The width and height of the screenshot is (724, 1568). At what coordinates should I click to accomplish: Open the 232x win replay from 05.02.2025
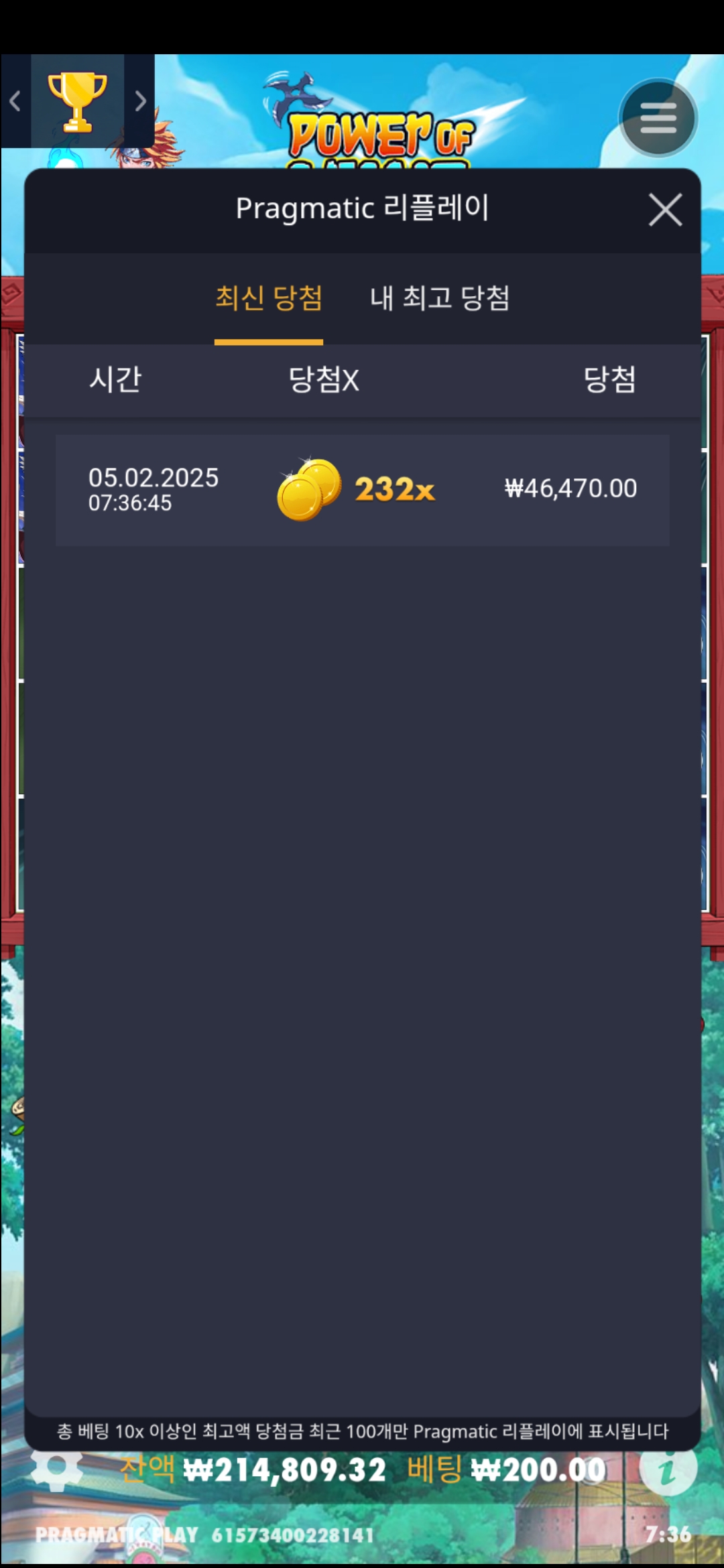click(x=362, y=490)
